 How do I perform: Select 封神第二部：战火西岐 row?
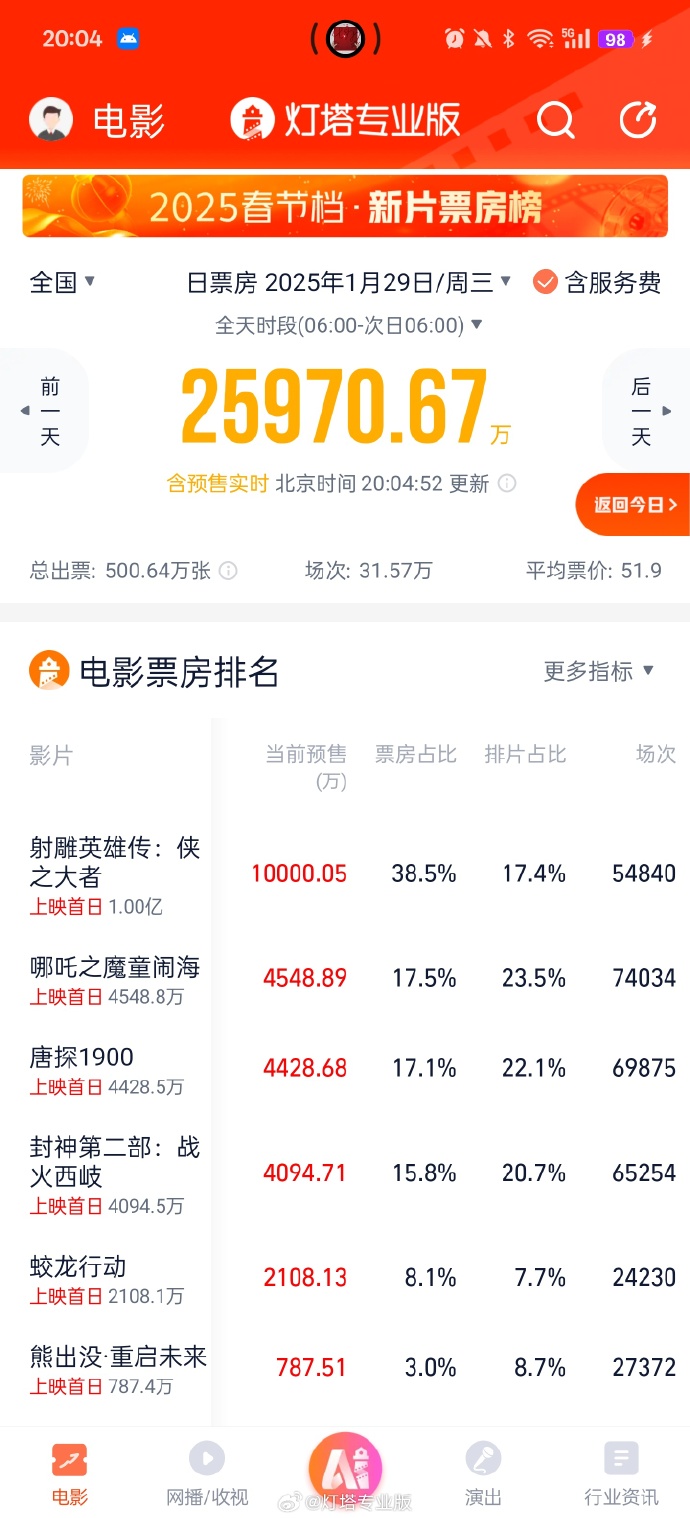tap(115, 1173)
